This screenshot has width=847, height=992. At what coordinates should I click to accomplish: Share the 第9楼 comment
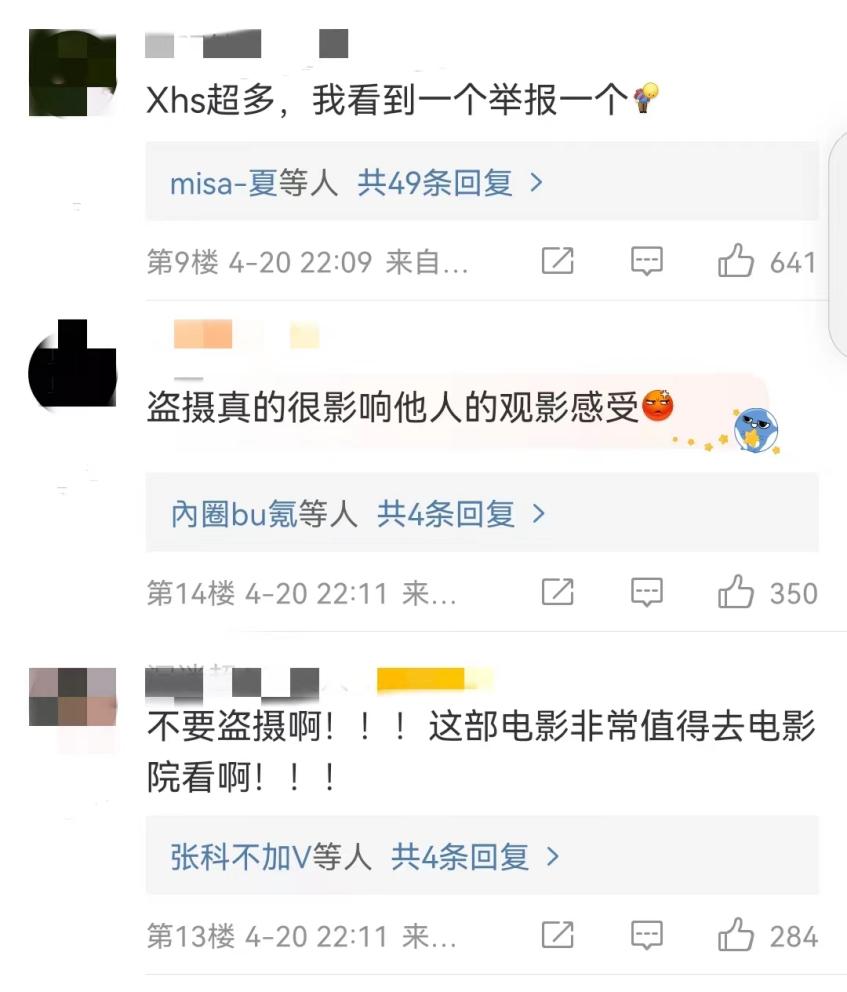[557, 262]
